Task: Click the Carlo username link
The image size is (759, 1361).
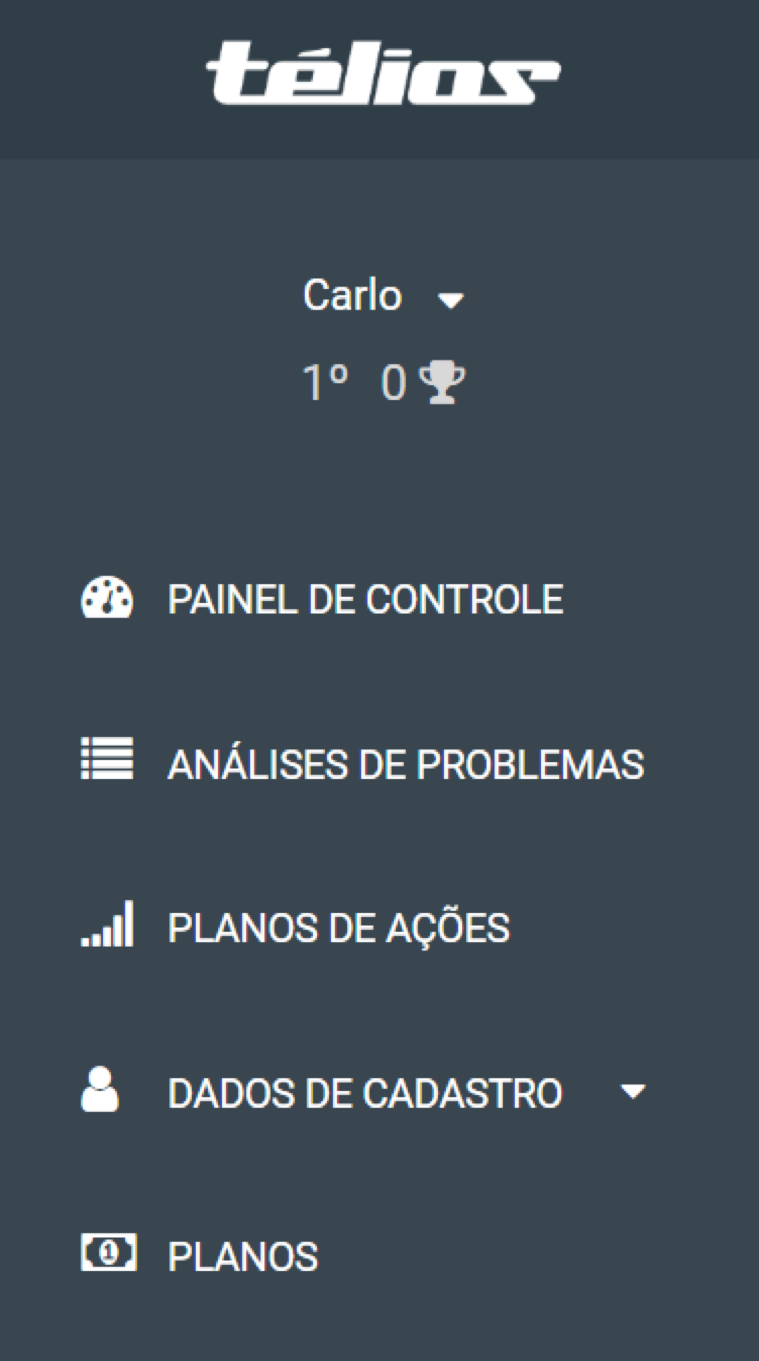Action: pyautogui.click(x=351, y=296)
